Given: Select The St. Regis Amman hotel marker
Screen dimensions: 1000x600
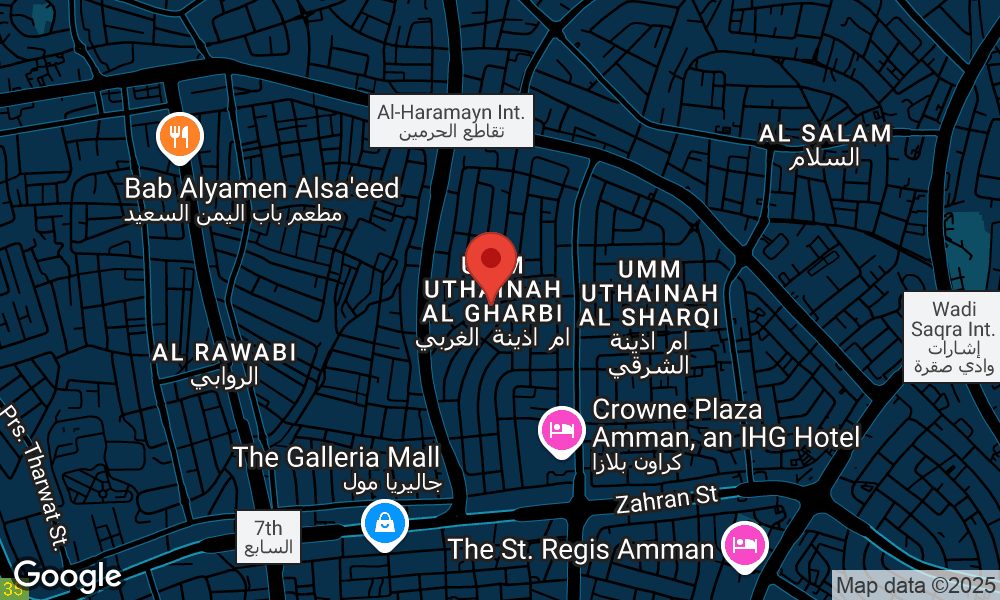Looking at the screenshot, I should coord(745,545).
